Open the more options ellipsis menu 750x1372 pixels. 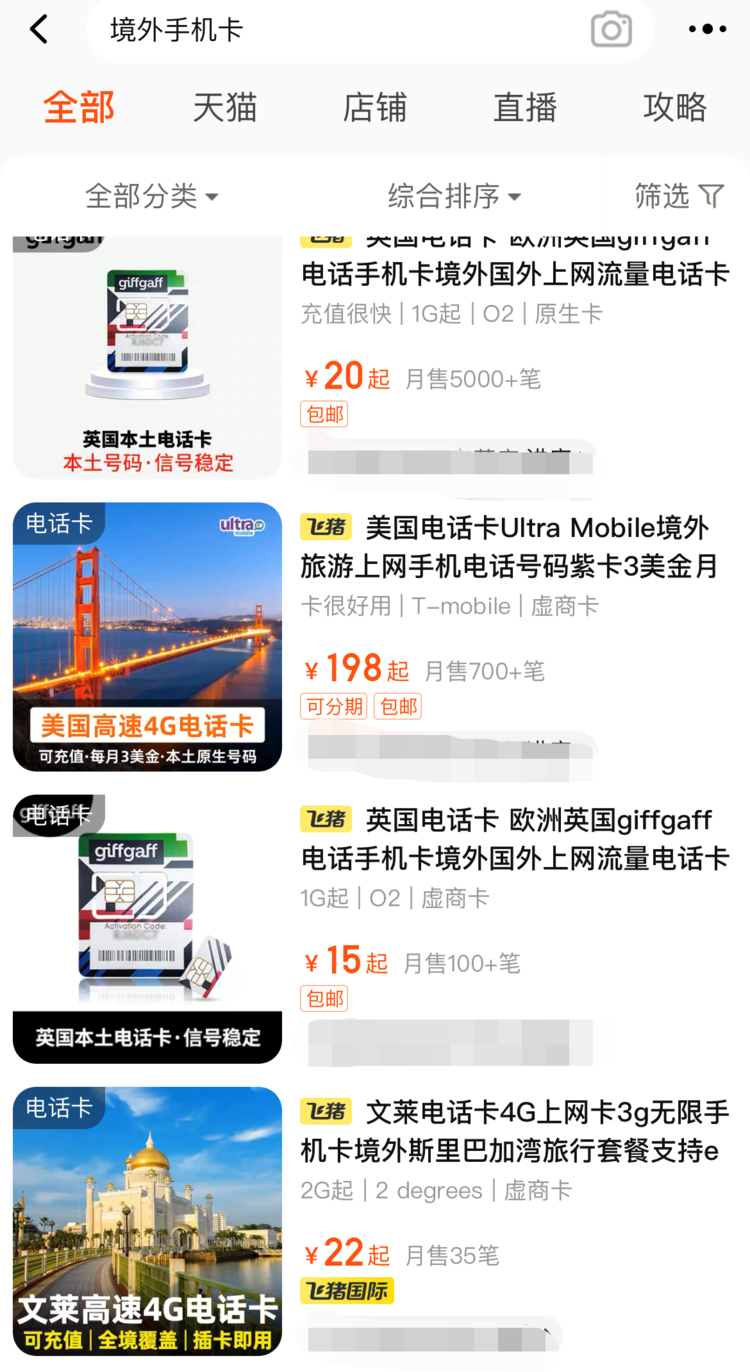click(706, 29)
